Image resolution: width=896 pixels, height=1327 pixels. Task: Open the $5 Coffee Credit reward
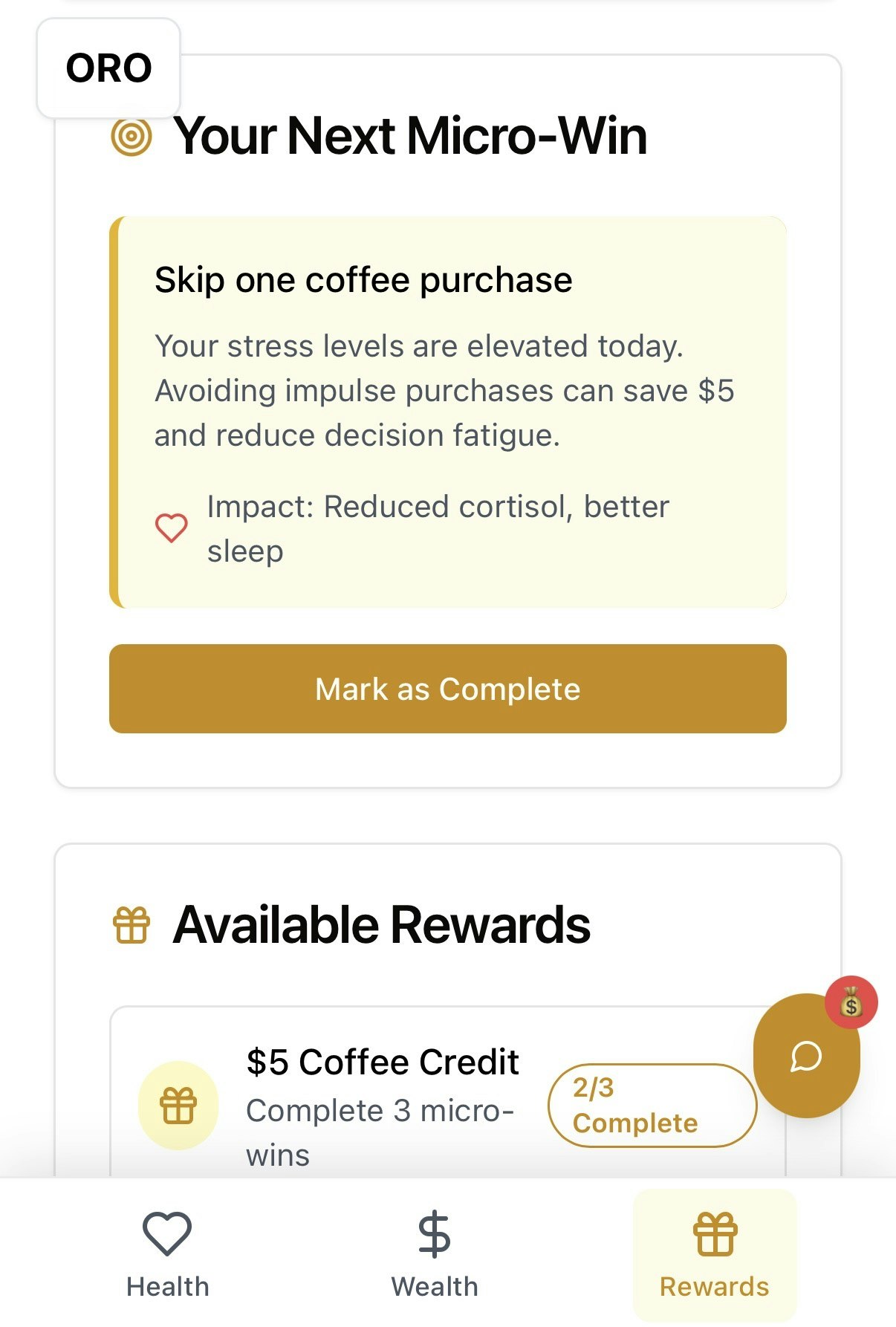click(383, 1062)
